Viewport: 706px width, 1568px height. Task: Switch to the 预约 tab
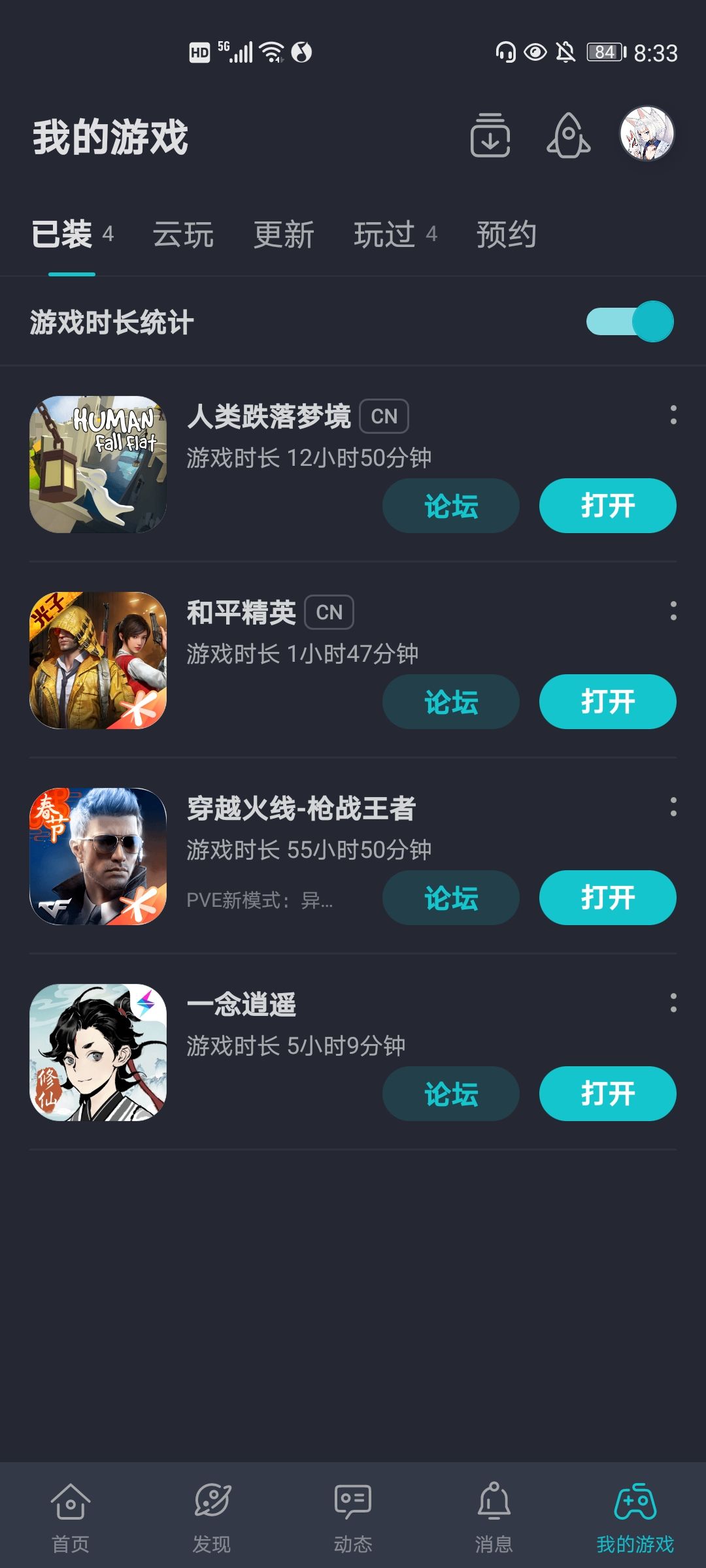[x=507, y=235]
